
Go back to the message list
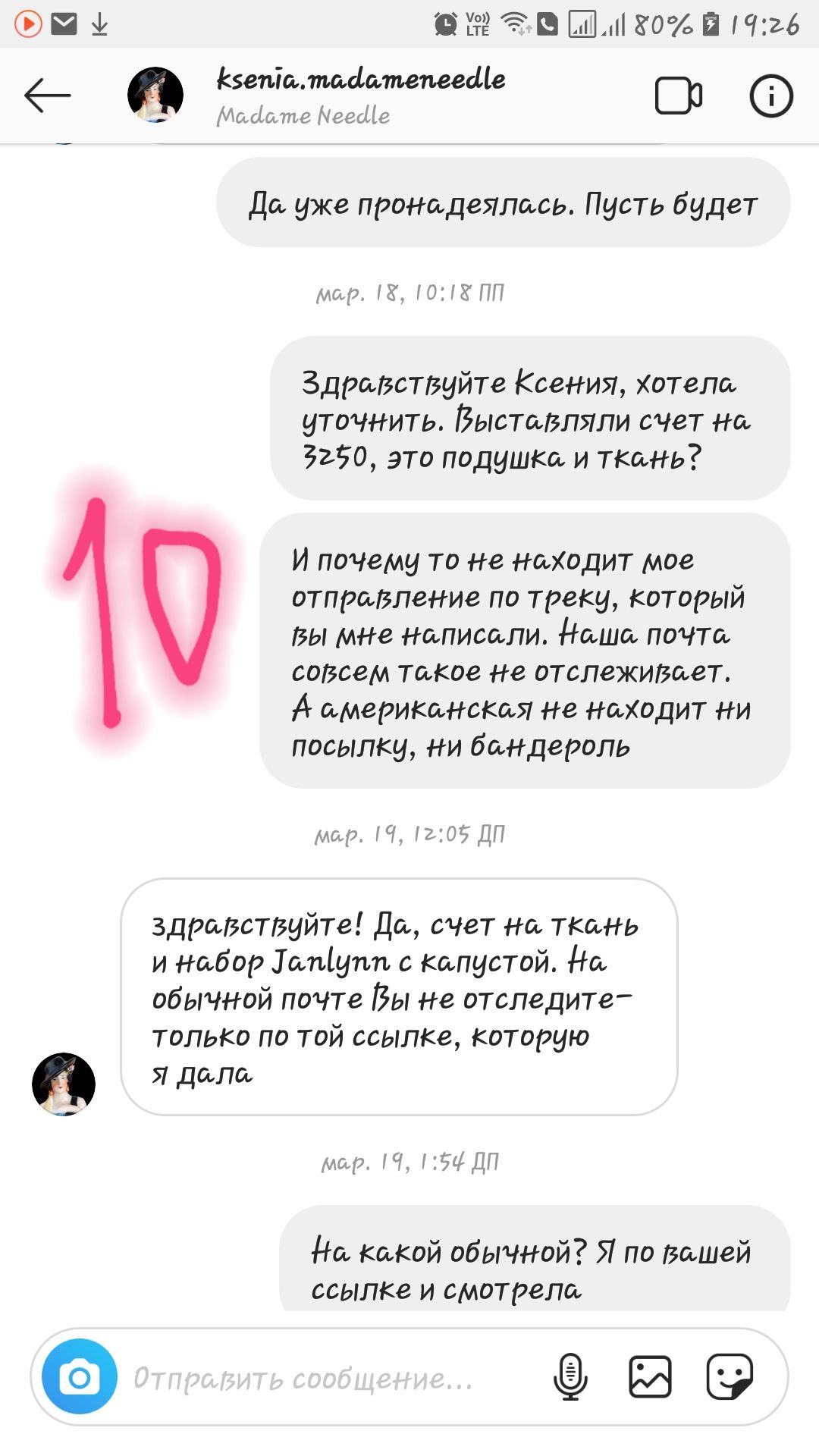(x=47, y=96)
